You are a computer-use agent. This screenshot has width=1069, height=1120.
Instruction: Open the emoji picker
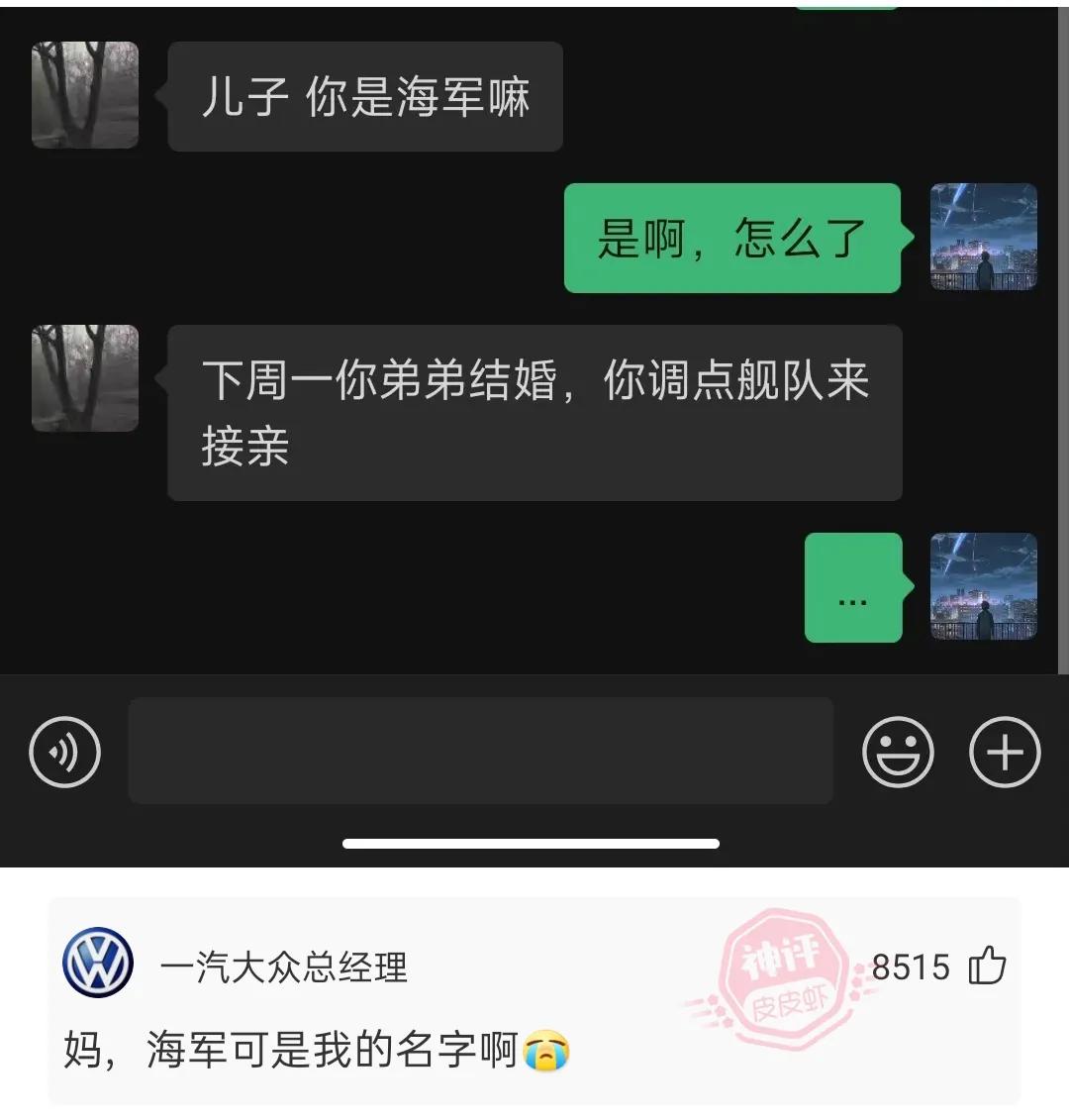pyautogui.click(x=900, y=753)
